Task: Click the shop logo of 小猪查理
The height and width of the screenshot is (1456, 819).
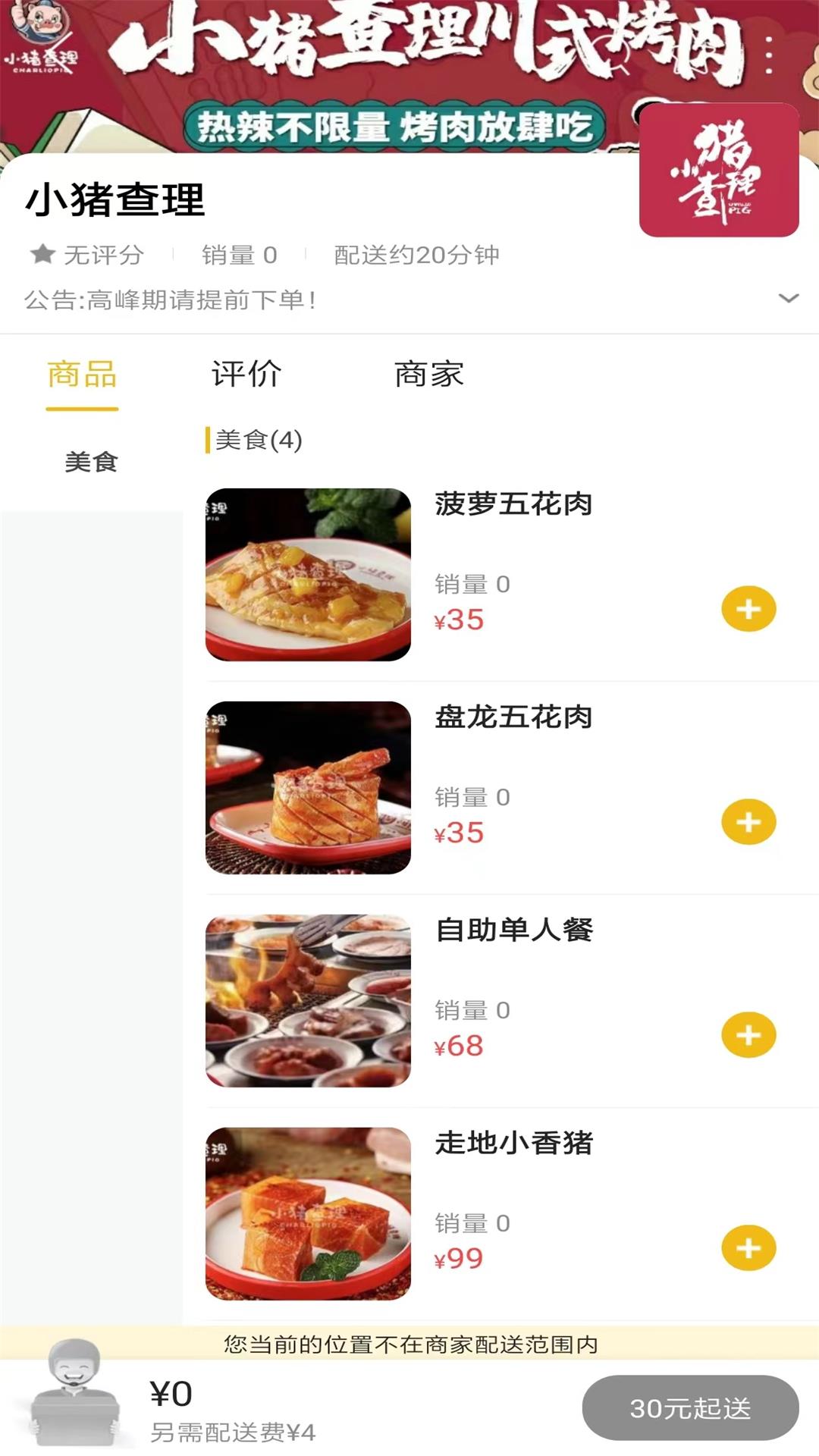Action: (720, 171)
